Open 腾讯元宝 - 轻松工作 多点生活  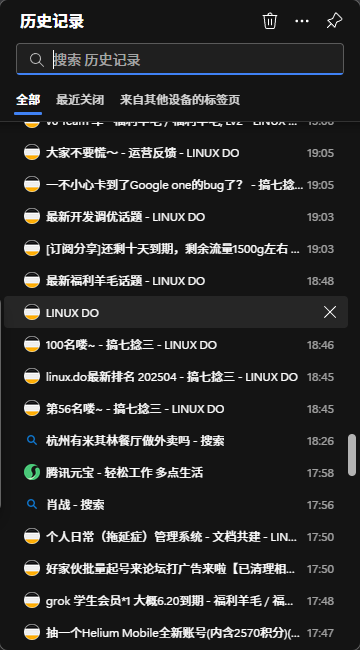[176, 473]
